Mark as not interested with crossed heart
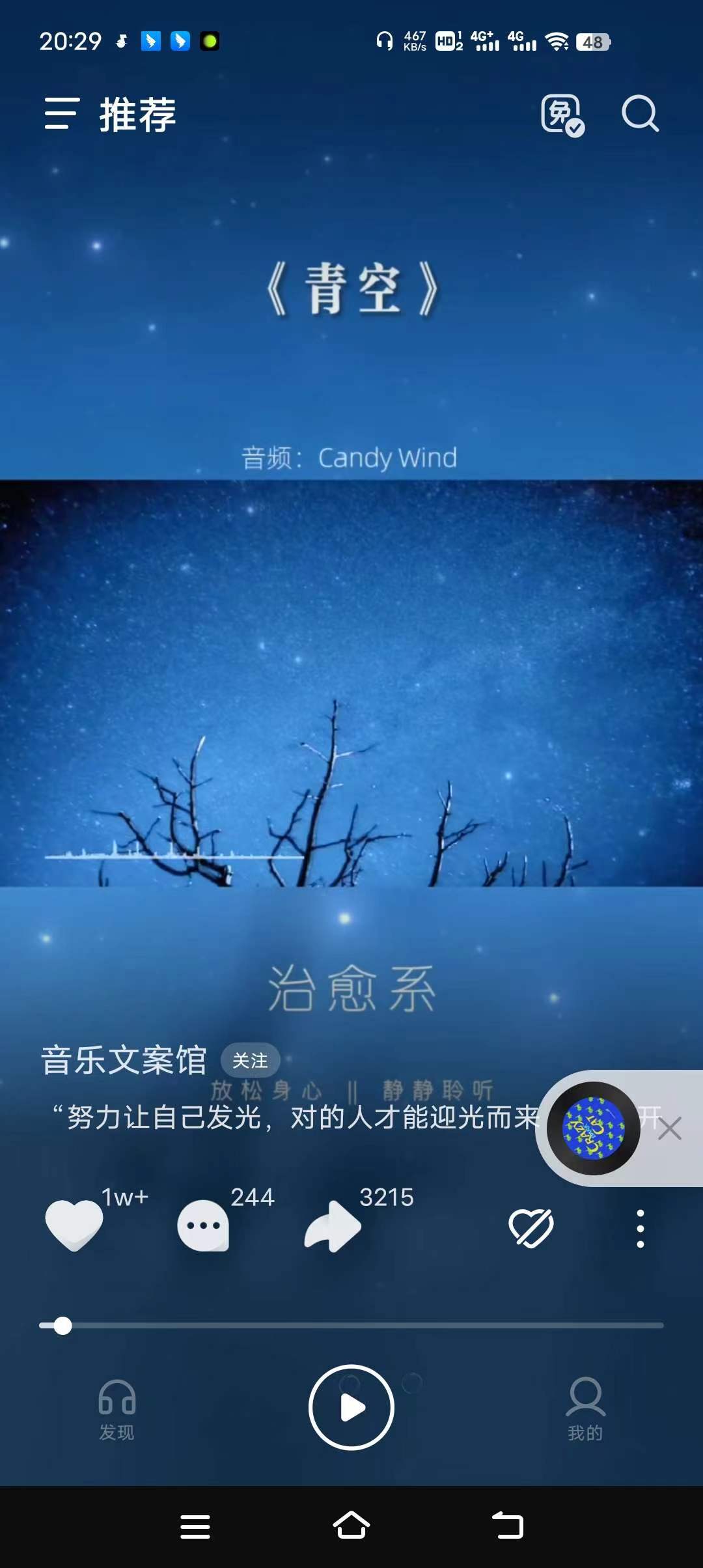Image resolution: width=703 pixels, height=1568 pixels. (x=531, y=1228)
